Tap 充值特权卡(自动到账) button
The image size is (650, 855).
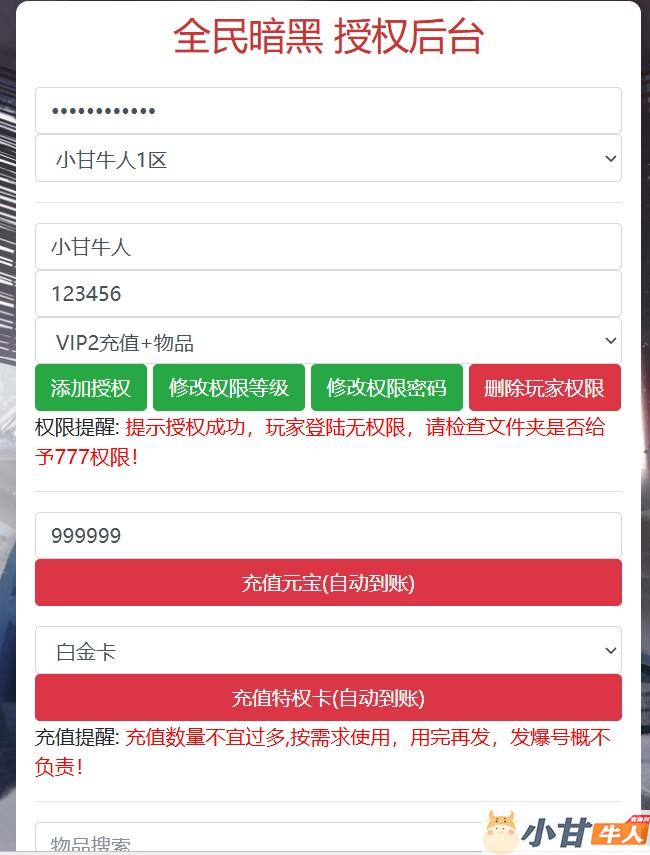click(x=328, y=698)
